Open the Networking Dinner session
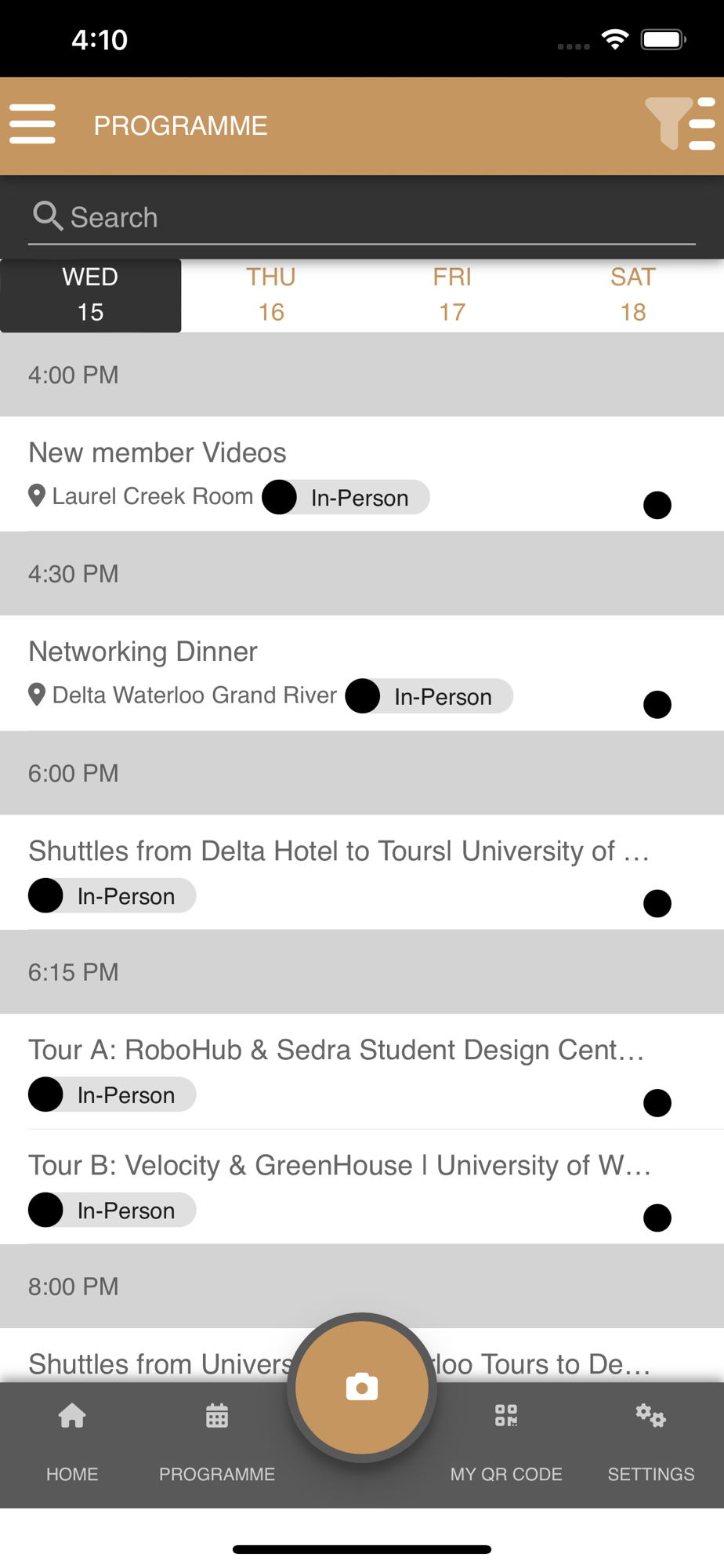The image size is (724, 1568). pyautogui.click(x=143, y=652)
